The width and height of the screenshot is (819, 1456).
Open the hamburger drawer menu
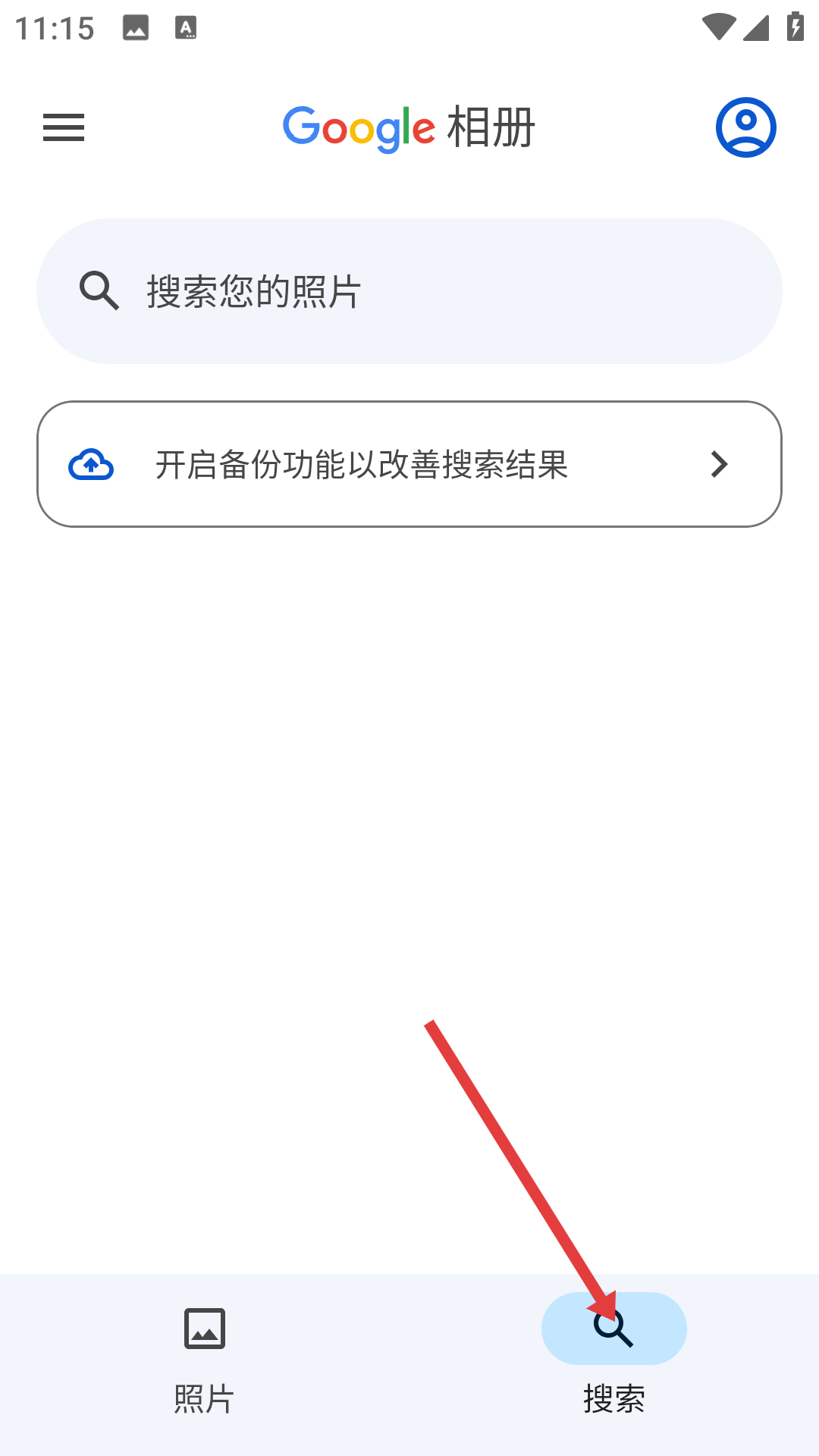64,127
